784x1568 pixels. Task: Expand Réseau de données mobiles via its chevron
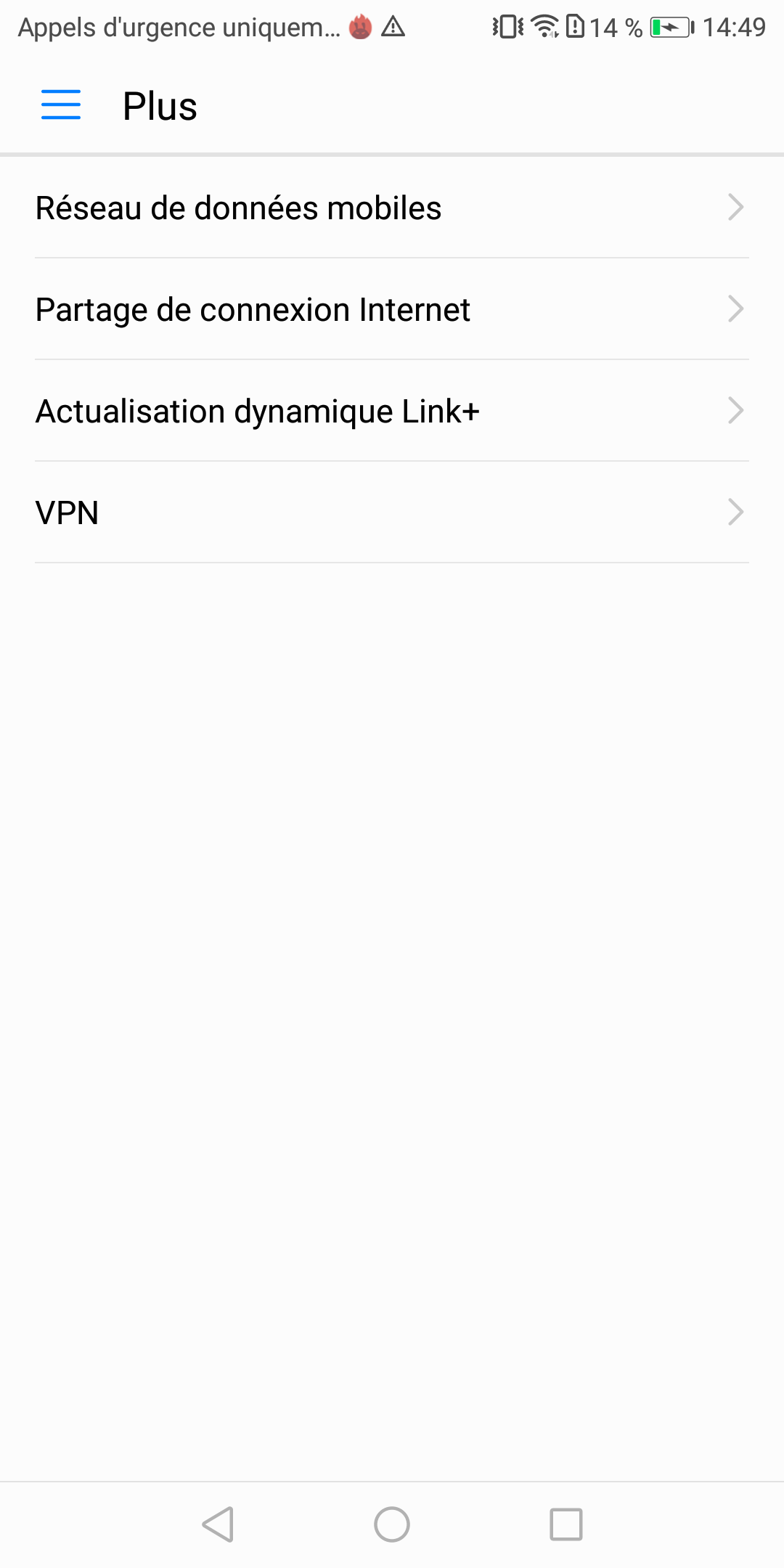[736, 208]
